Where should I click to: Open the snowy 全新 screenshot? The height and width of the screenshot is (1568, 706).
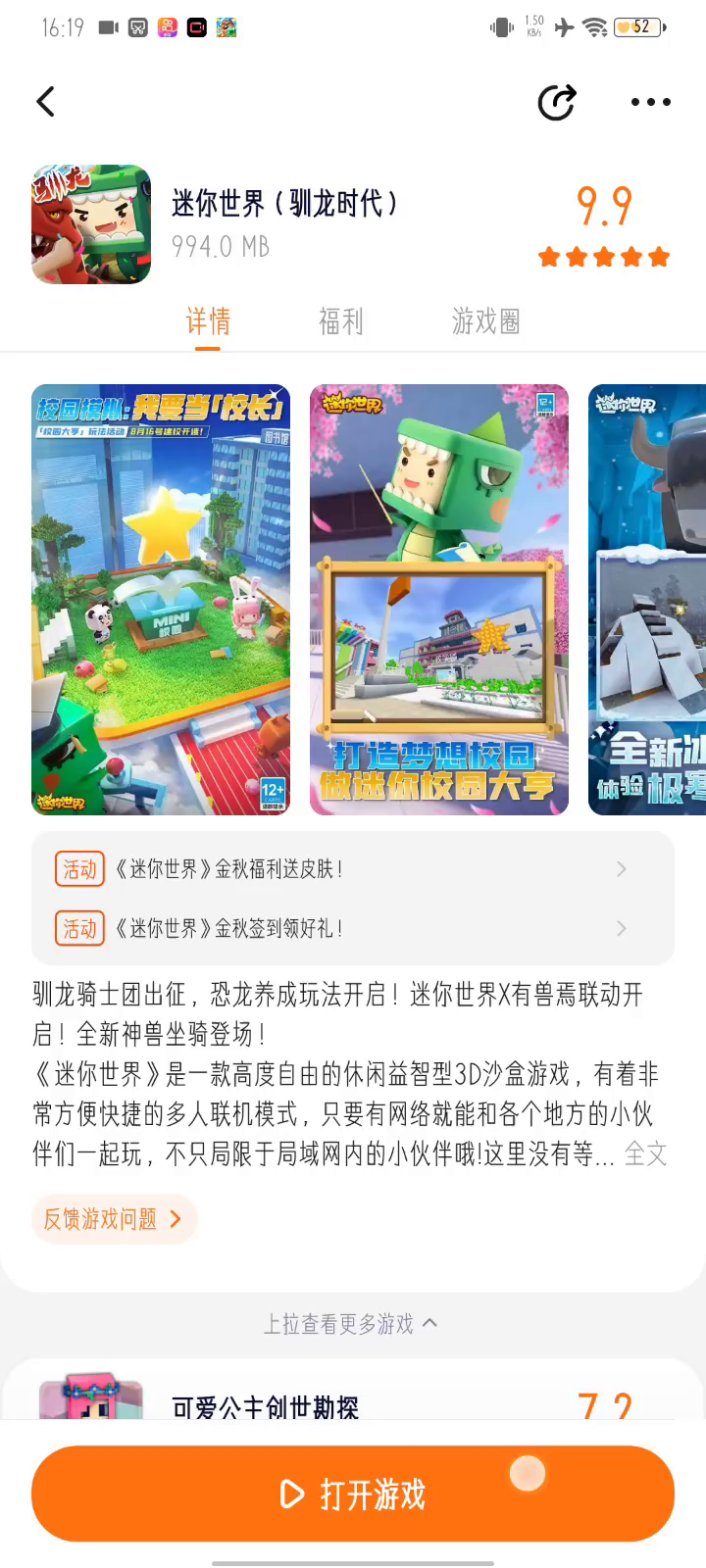[x=647, y=599]
